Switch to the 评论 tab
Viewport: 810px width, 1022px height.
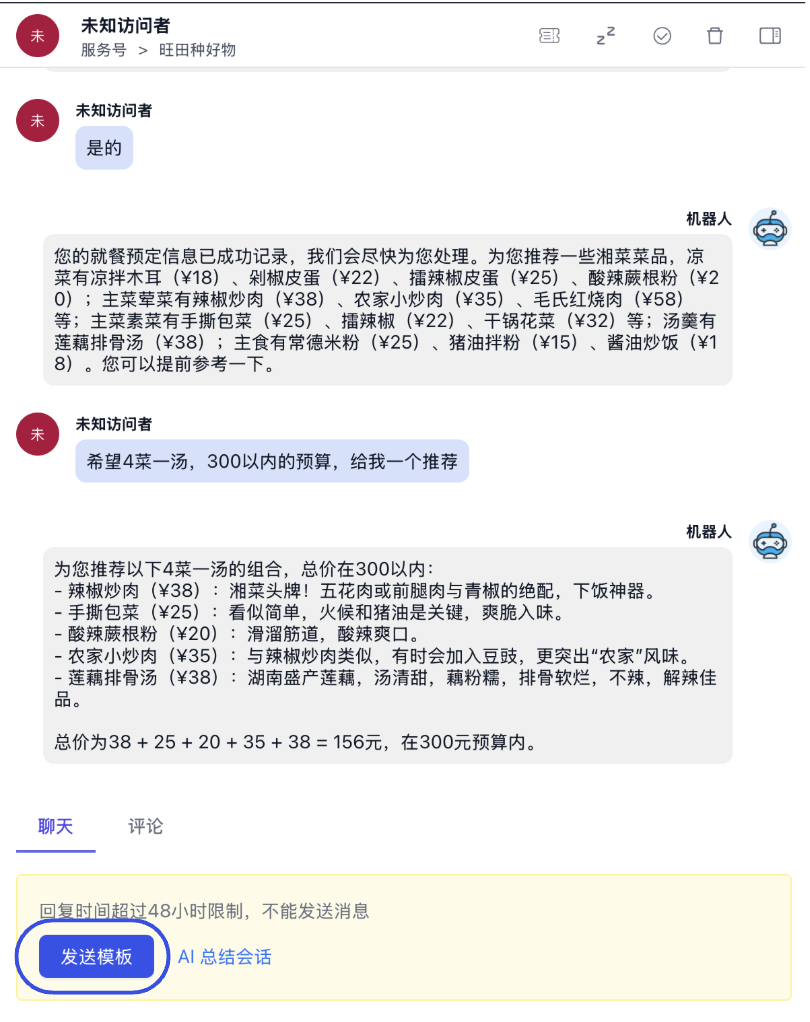click(145, 826)
